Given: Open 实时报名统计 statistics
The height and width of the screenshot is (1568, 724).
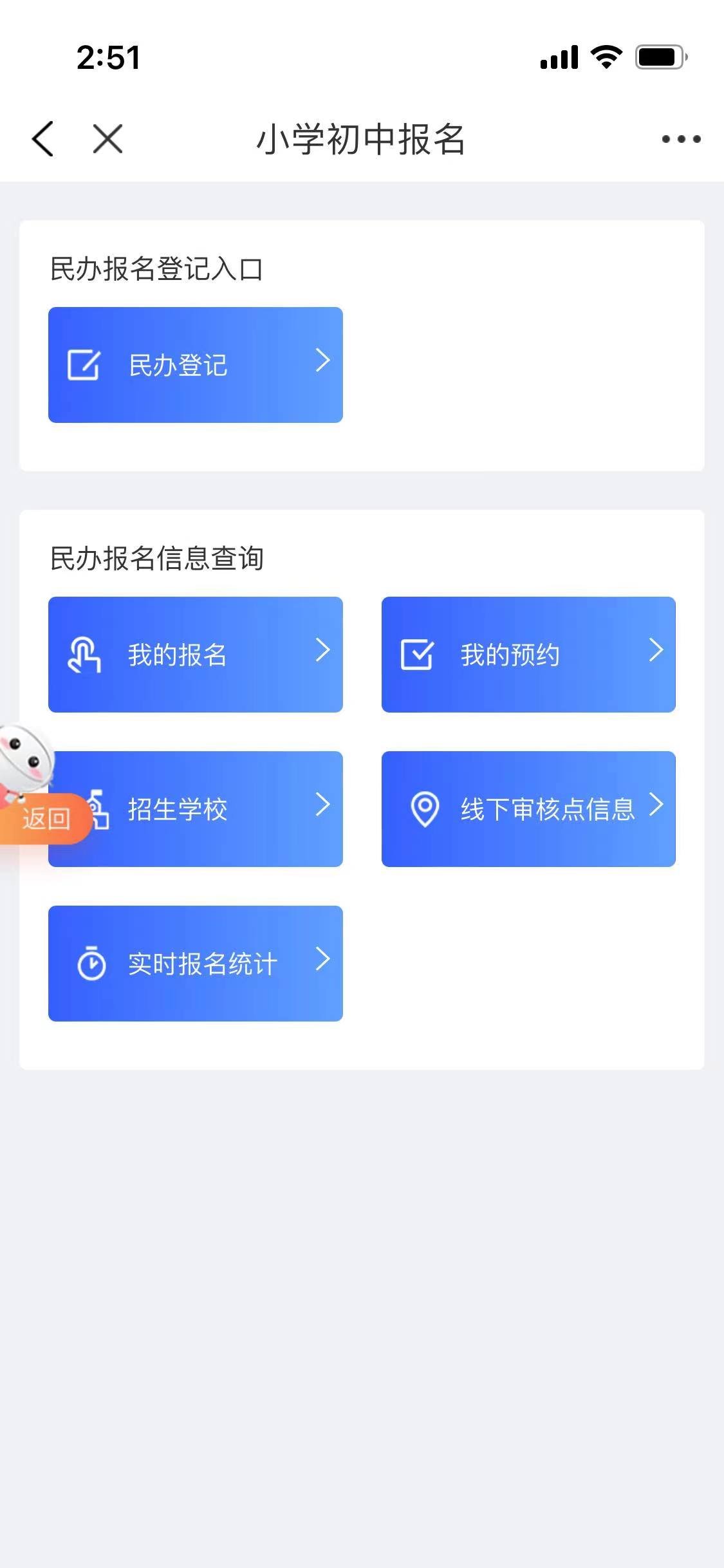Looking at the screenshot, I should tap(195, 964).
